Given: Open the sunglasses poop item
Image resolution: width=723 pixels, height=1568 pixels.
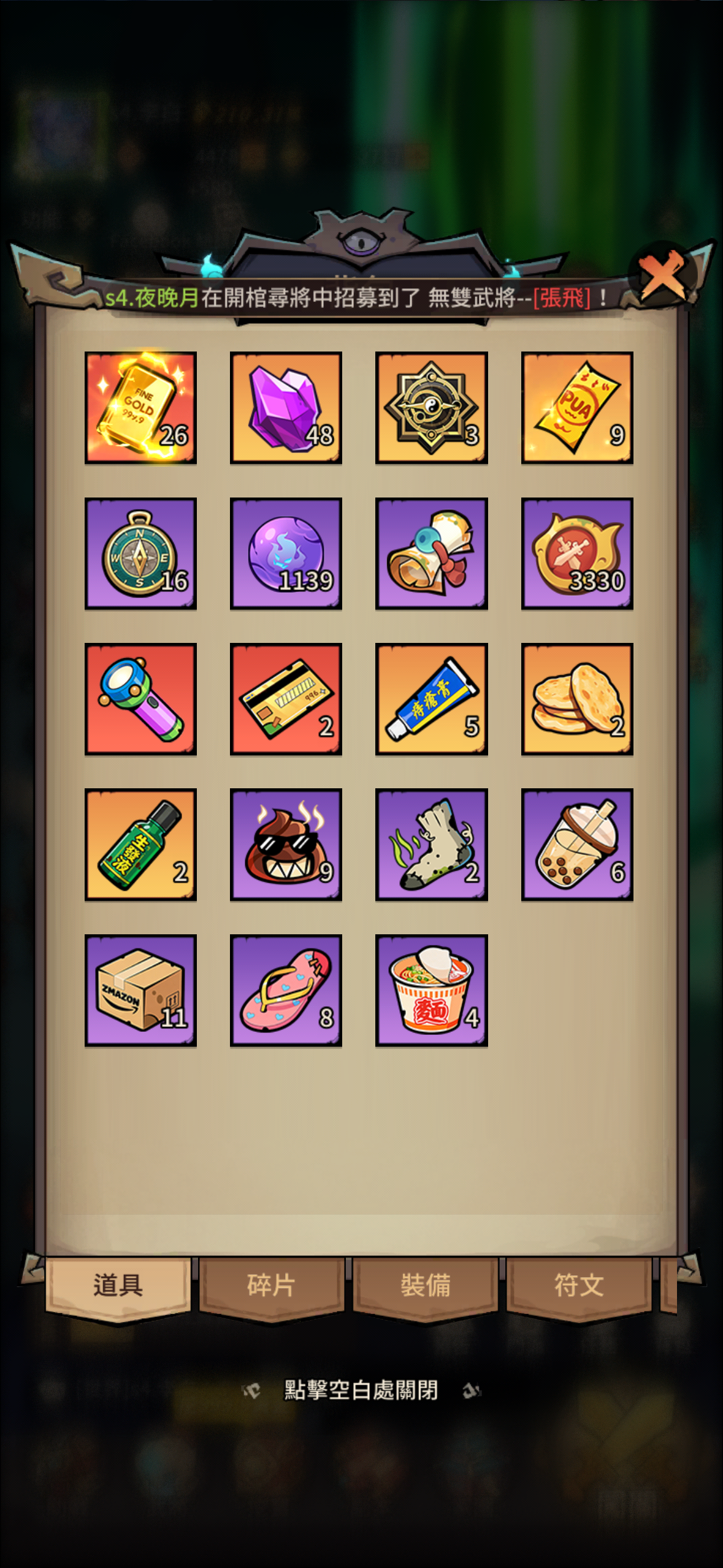Looking at the screenshot, I should [286, 844].
